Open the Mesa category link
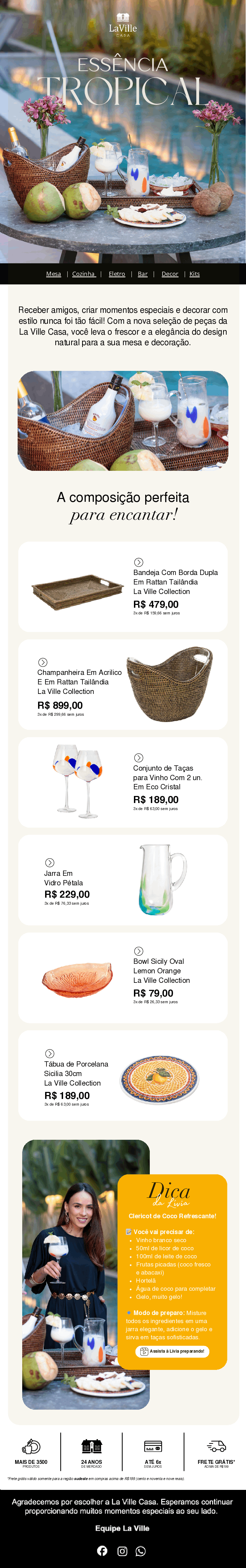The width and height of the screenshot is (246, 1568). [x=54, y=274]
